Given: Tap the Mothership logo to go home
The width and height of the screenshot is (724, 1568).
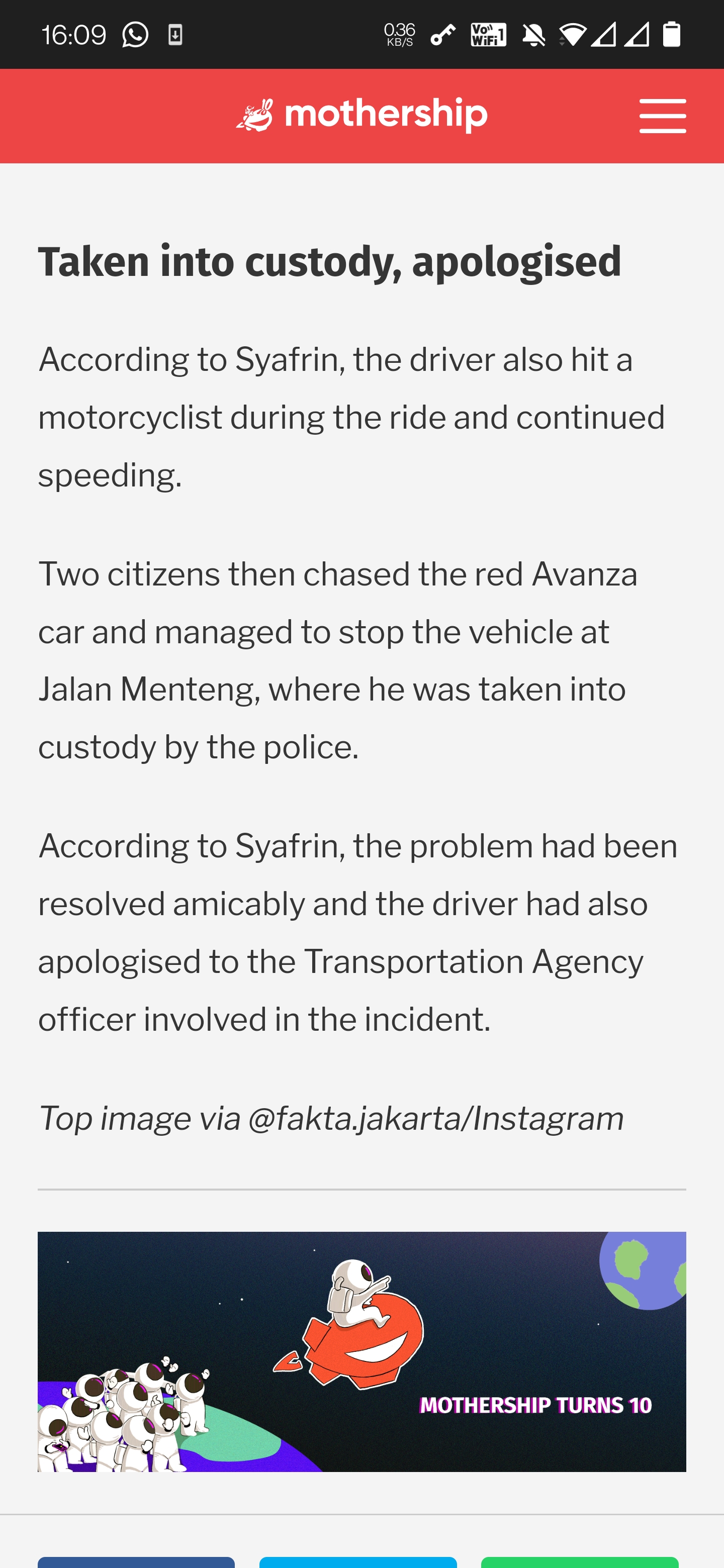Looking at the screenshot, I should (x=361, y=115).
